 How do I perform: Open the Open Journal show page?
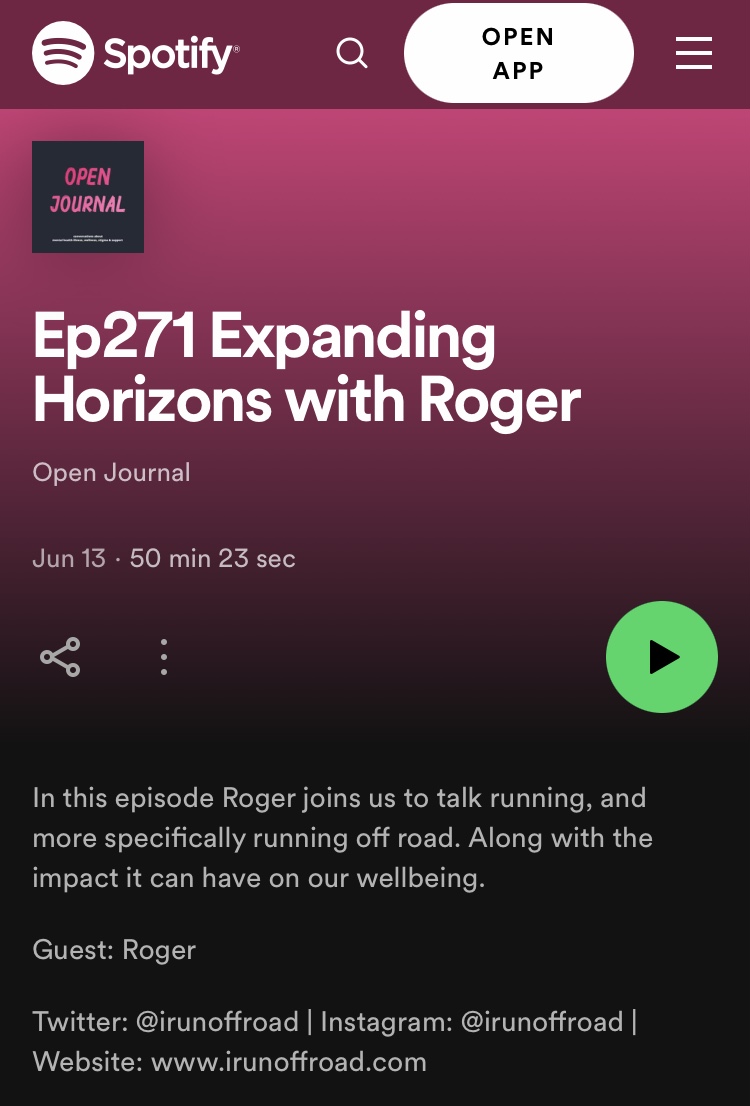click(x=111, y=472)
